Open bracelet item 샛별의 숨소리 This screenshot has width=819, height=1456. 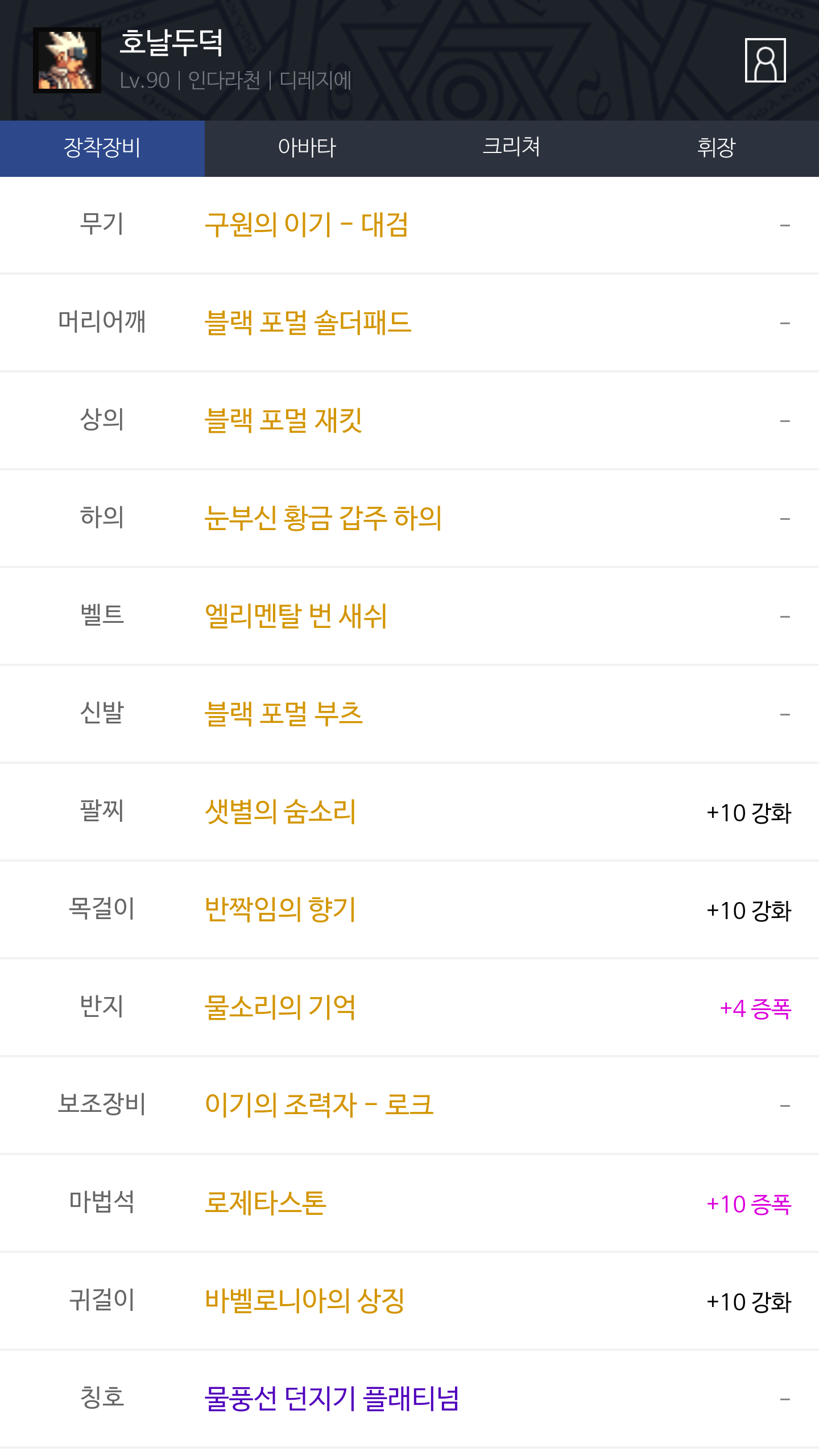coord(280,812)
